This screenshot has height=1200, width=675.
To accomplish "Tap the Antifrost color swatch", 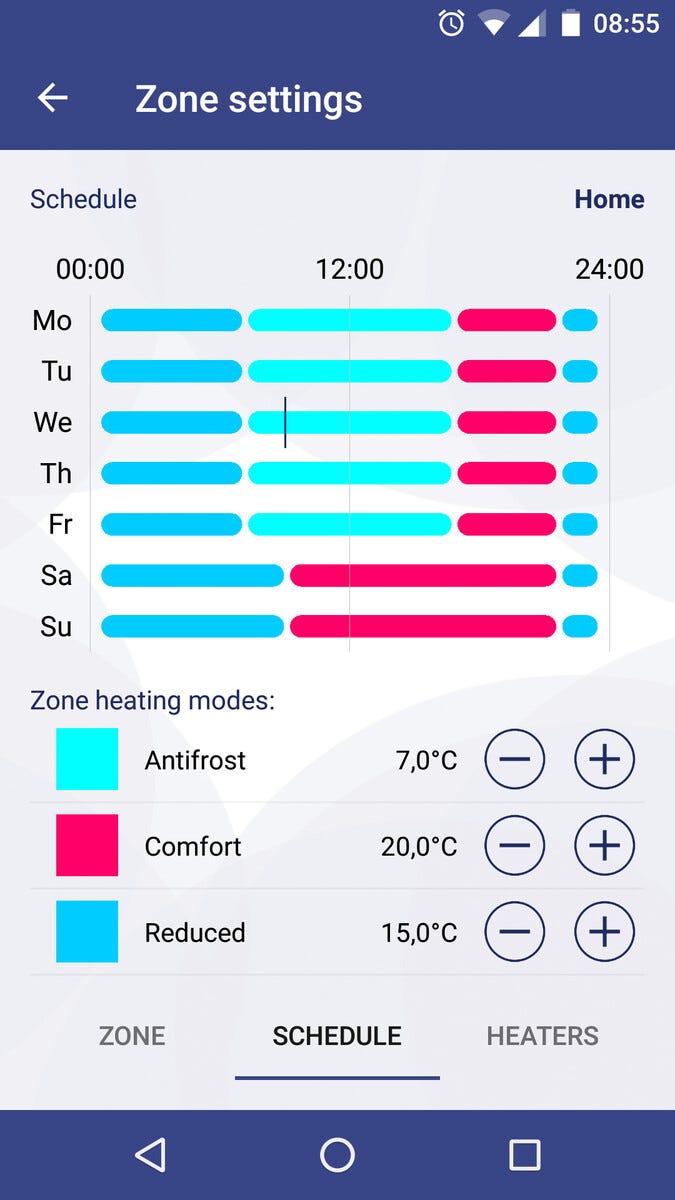I will pyautogui.click(x=87, y=760).
